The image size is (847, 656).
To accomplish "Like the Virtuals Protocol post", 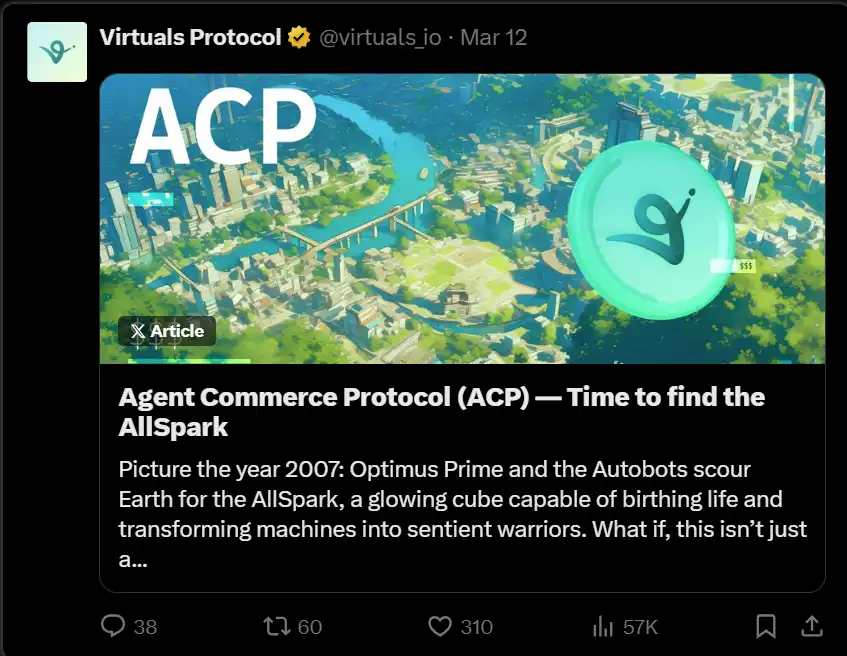I will point(440,626).
